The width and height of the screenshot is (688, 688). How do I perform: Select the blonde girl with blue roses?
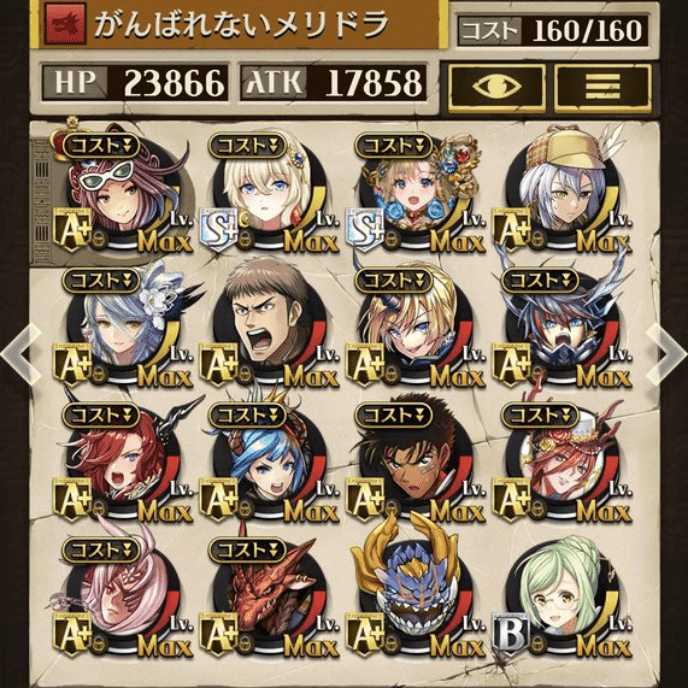[411, 192]
